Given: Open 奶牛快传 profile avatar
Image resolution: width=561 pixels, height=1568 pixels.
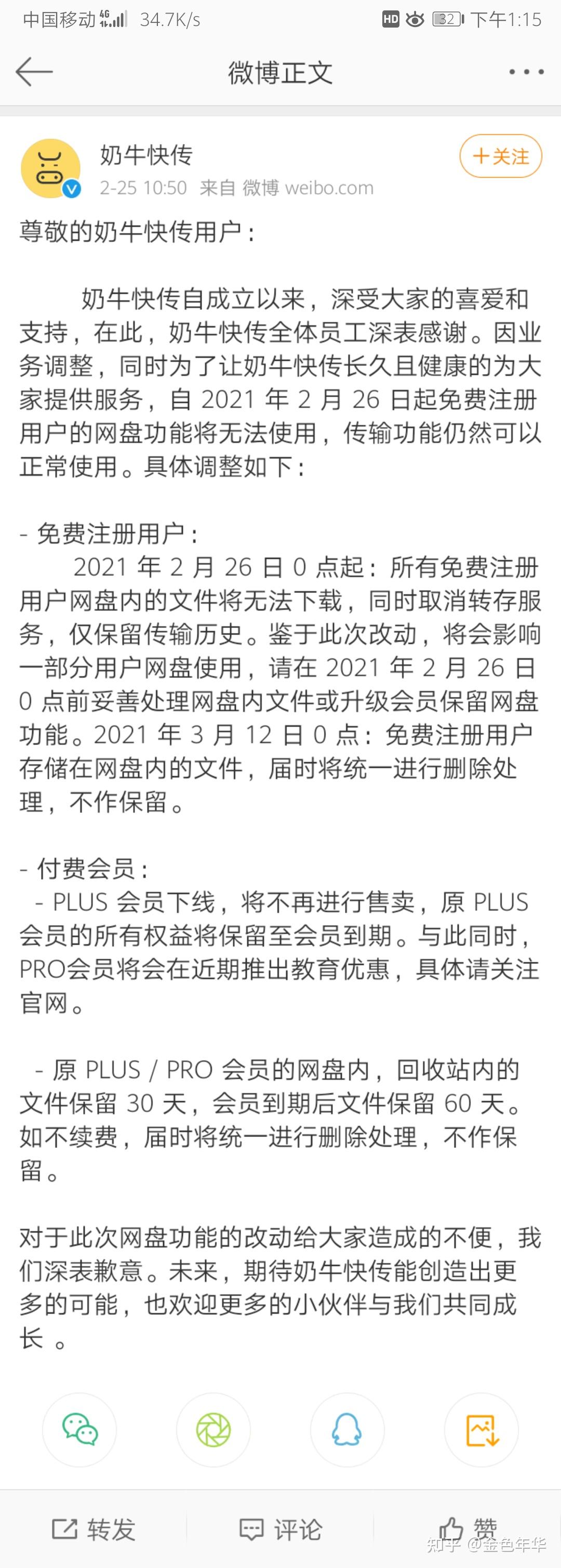Looking at the screenshot, I should click(x=50, y=168).
